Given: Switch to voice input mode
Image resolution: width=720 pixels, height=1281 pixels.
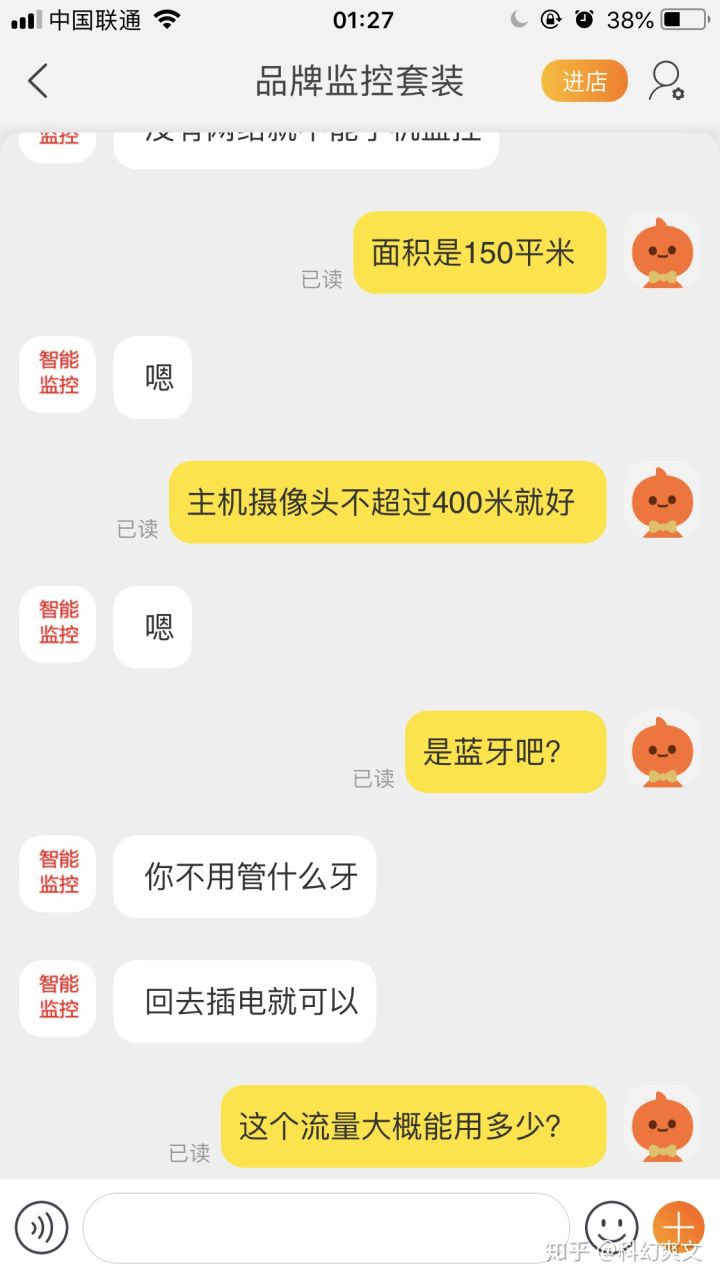Looking at the screenshot, I should (41, 1228).
